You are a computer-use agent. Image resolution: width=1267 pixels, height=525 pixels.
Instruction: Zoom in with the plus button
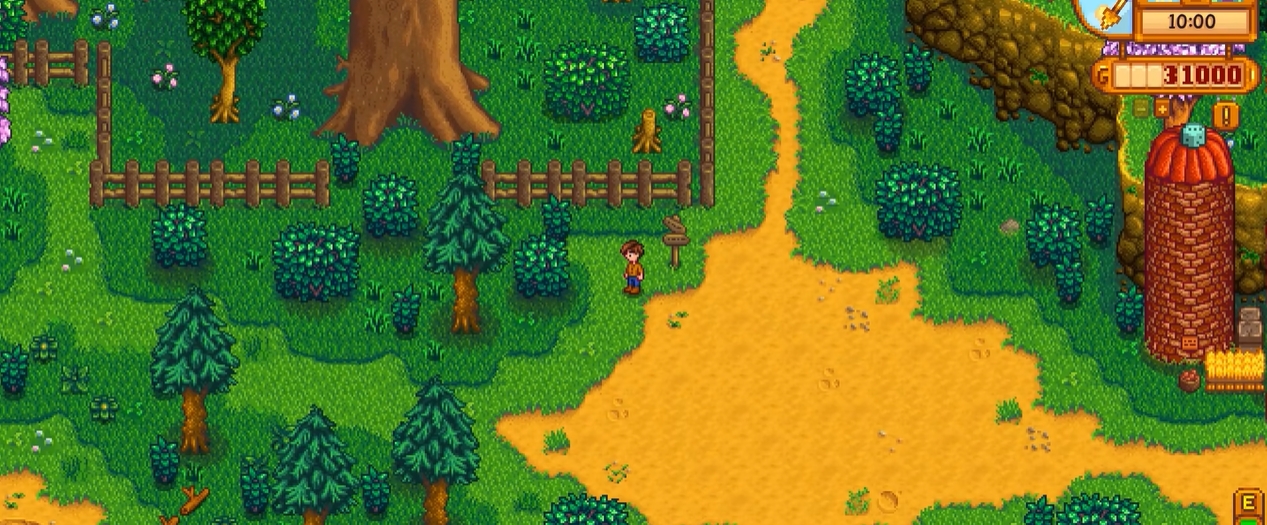[1162, 109]
